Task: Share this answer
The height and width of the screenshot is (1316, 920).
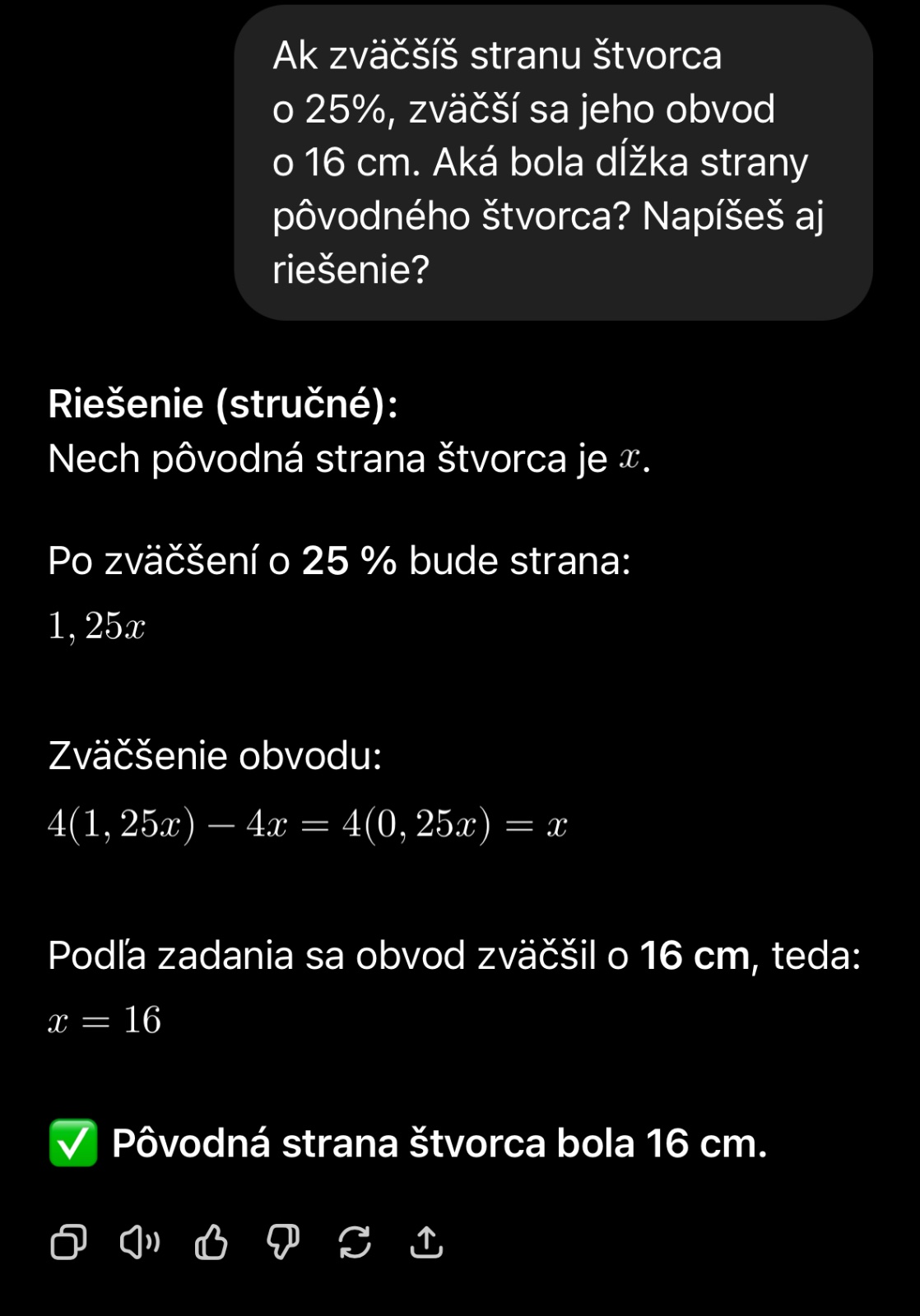Action: click(426, 1242)
